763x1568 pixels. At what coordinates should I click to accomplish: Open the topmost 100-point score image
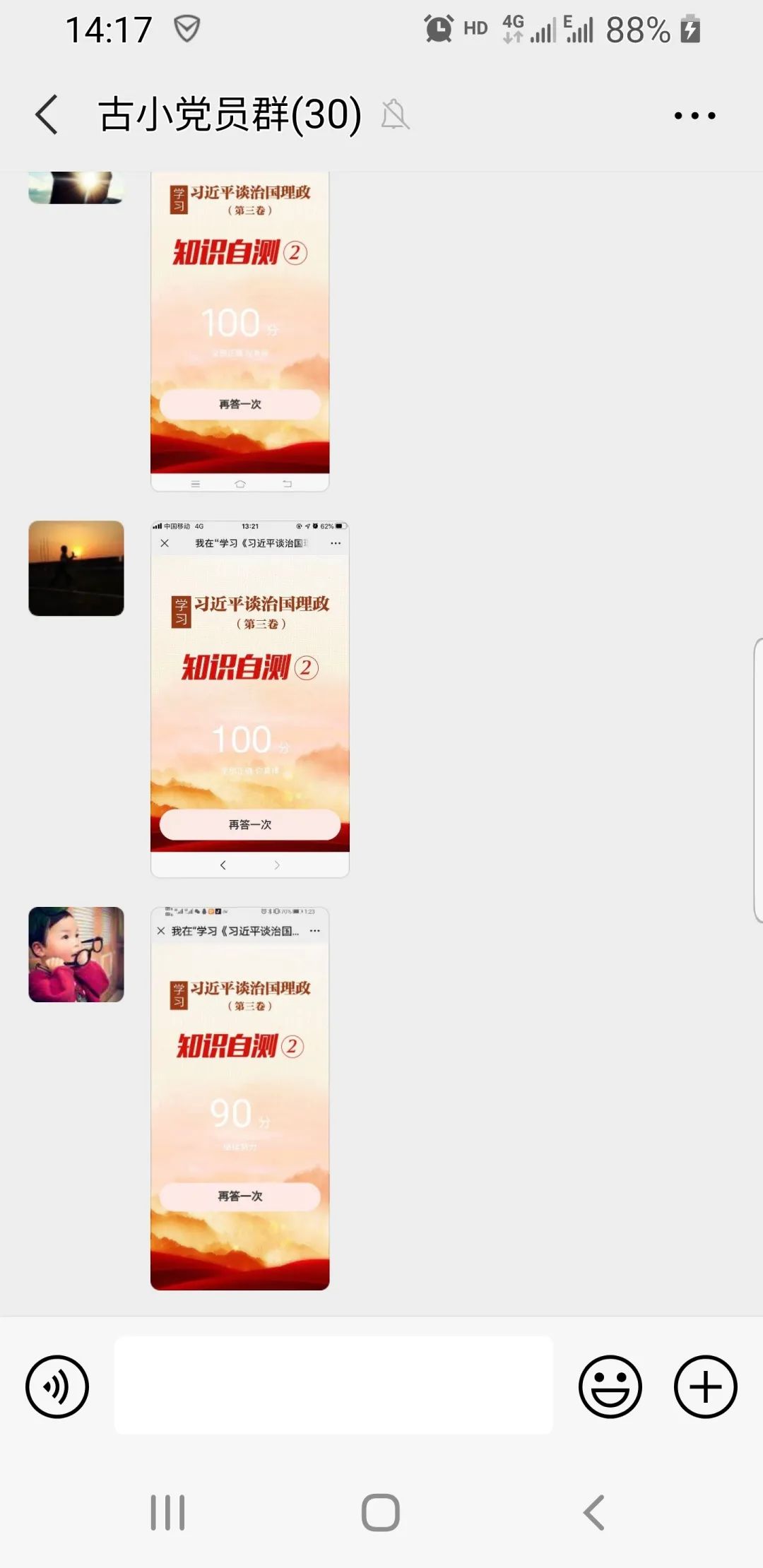(x=239, y=331)
